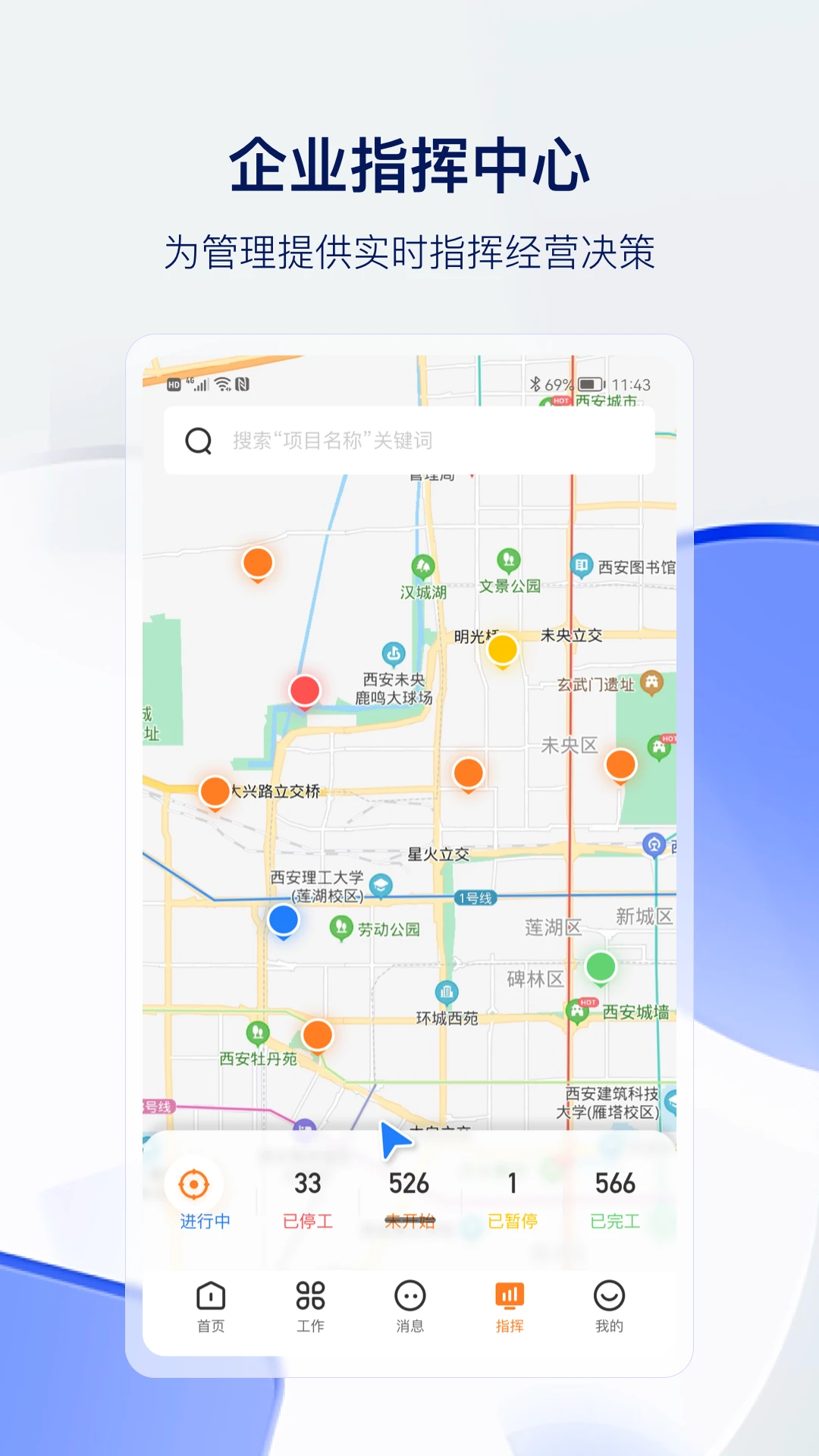The width and height of the screenshot is (819, 1456).
Task: Toggle the crossed-out 未开始 filter
Action: (409, 1219)
